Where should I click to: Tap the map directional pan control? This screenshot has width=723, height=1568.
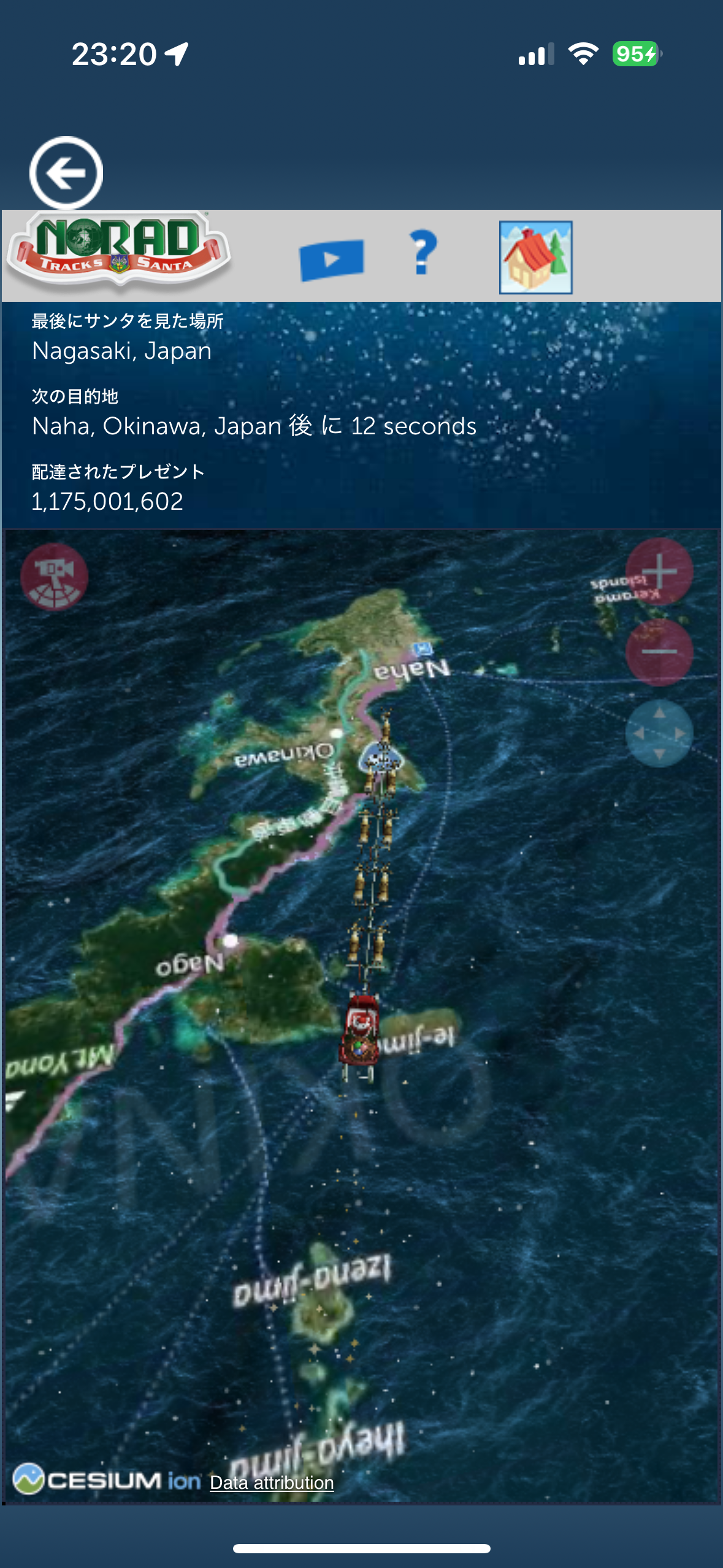click(659, 734)
